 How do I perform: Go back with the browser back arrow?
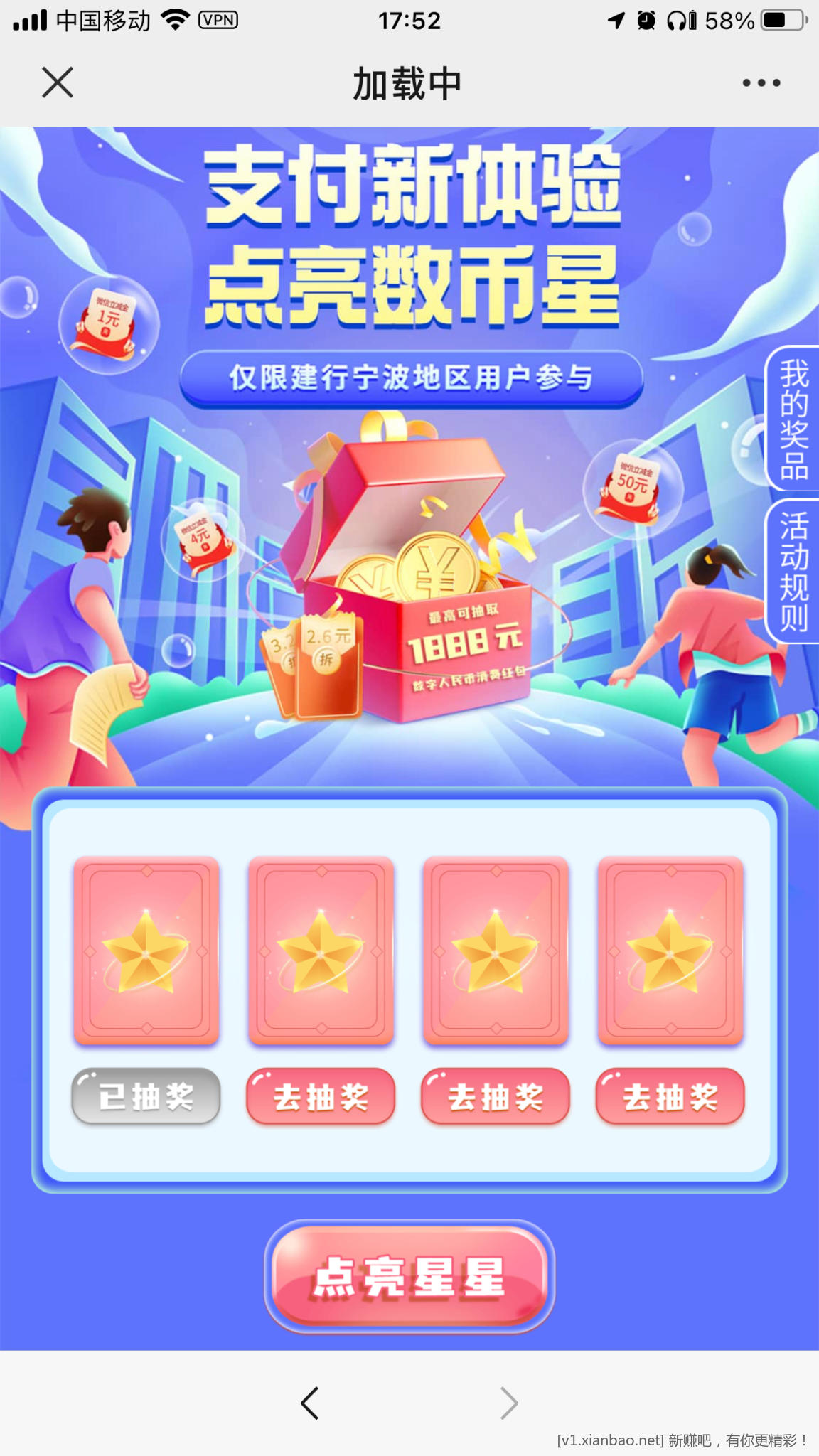click(x=310, y=1403)
